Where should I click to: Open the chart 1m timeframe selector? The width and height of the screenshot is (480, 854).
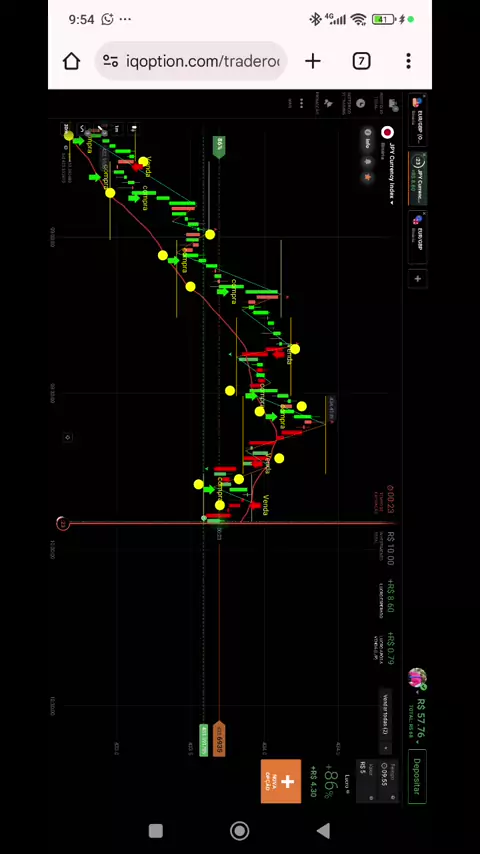[x=118, y=129]
